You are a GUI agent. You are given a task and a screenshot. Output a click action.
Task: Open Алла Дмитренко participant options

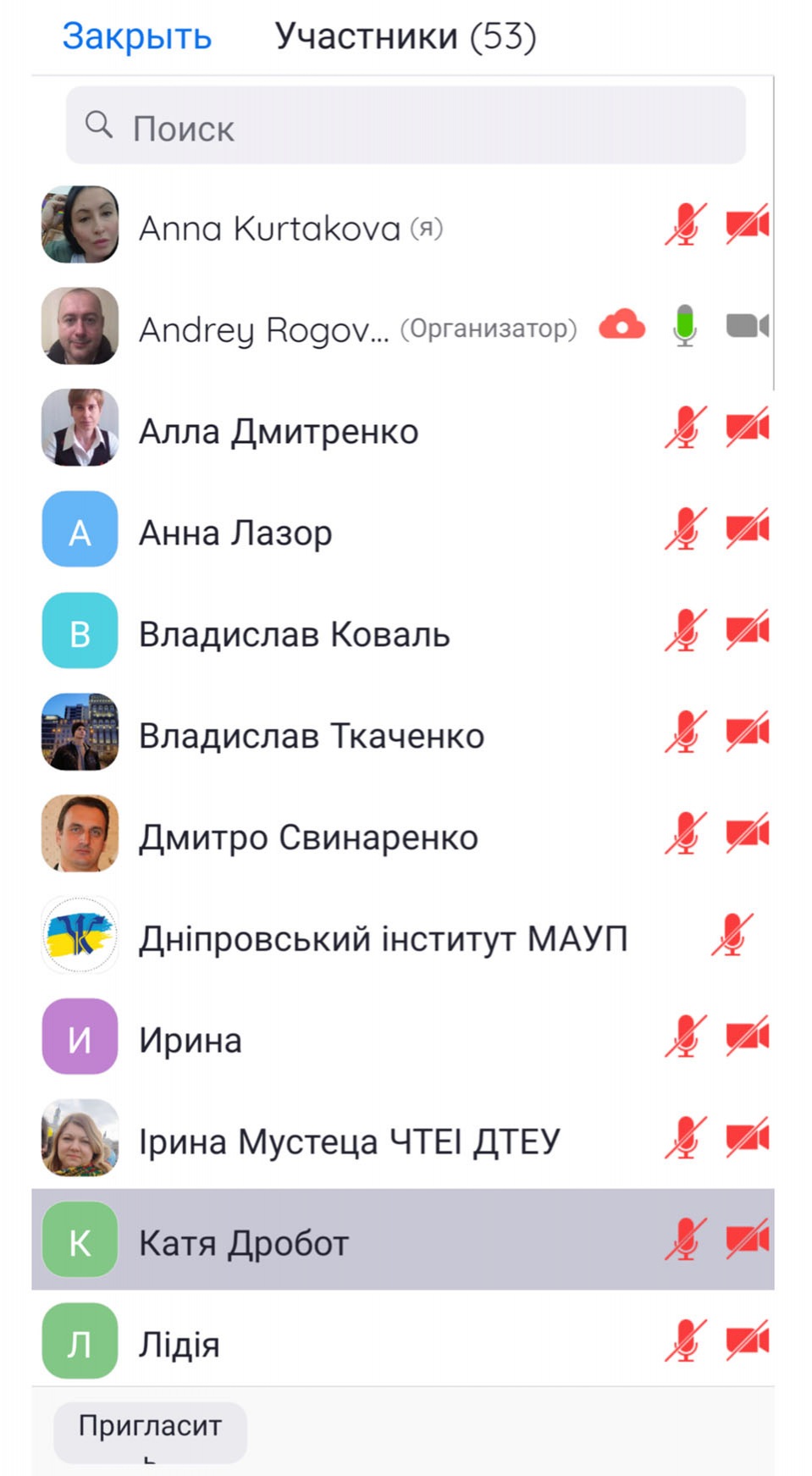279,431
